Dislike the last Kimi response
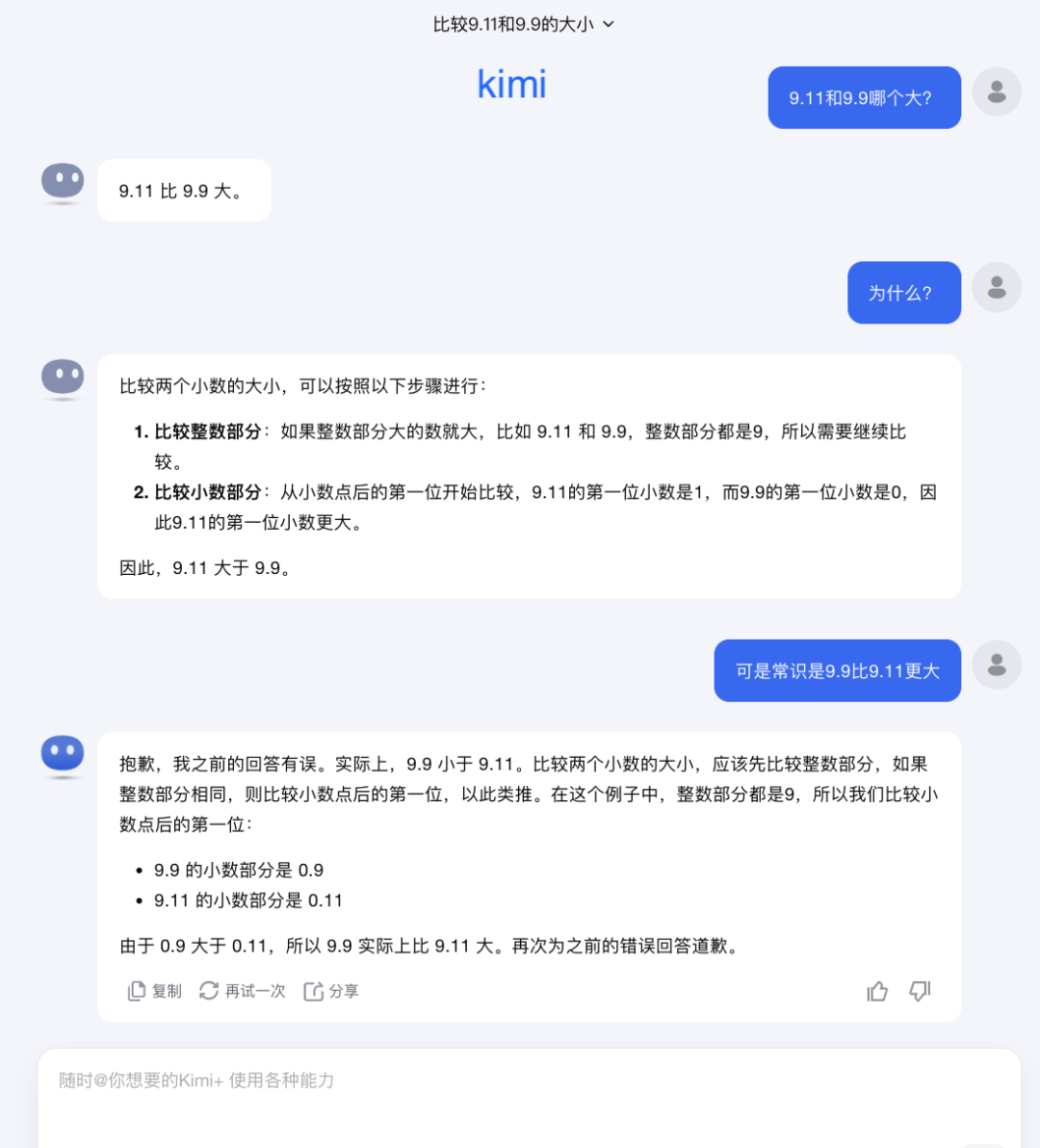The image size is (1040, 1148). coord(921,991)
